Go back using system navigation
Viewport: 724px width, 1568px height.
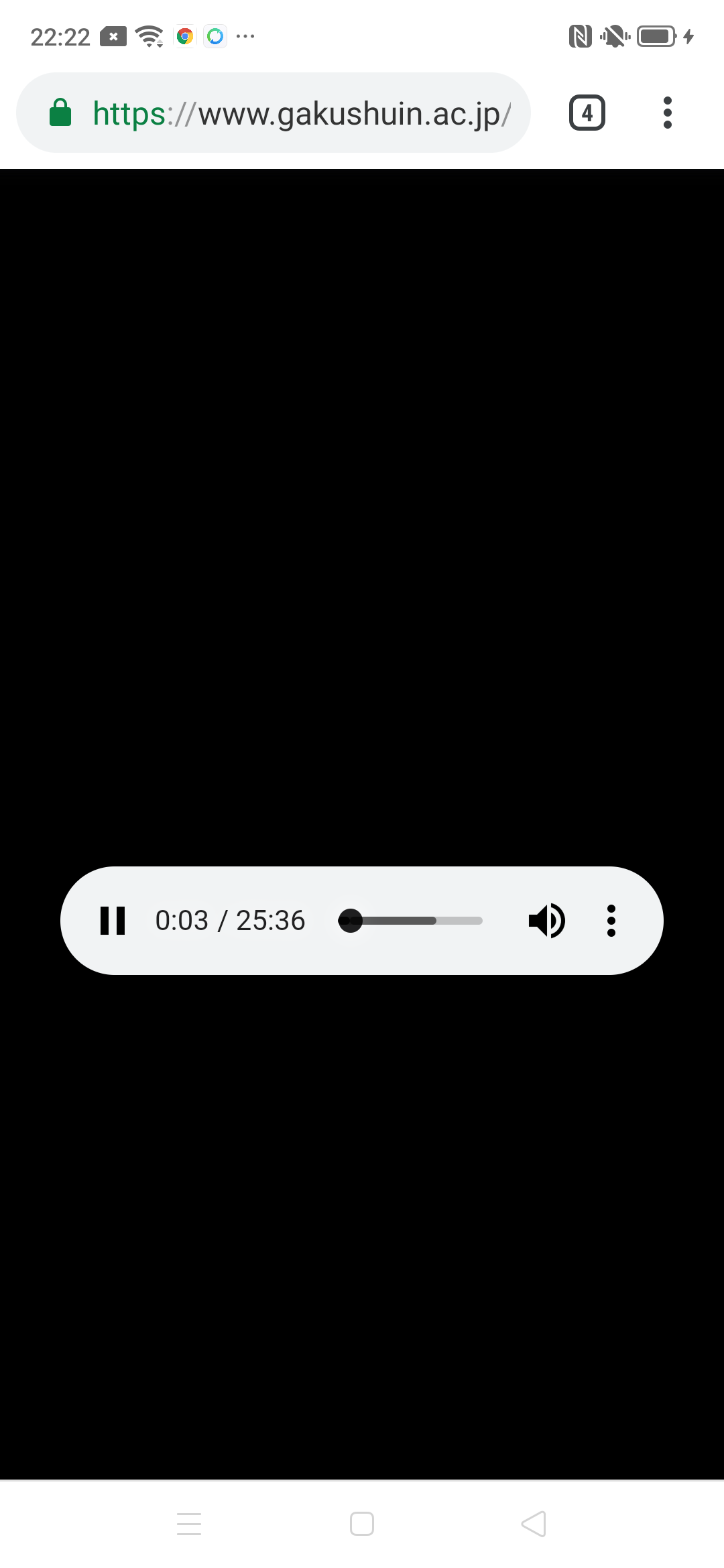pyautogui.click(x=534, y=1524)
